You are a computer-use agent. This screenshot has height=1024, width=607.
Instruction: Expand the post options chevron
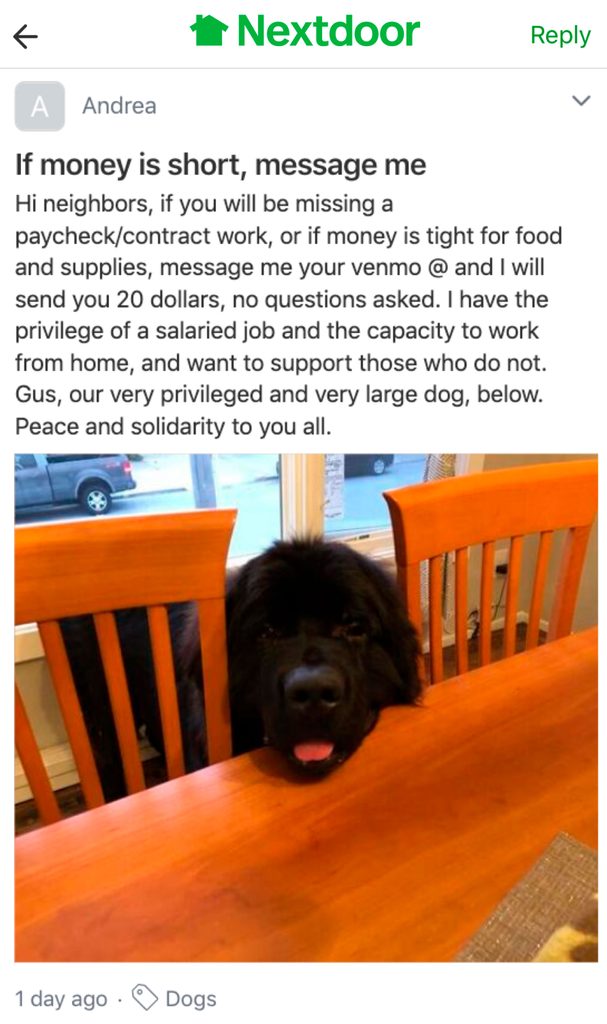(580, 102)
